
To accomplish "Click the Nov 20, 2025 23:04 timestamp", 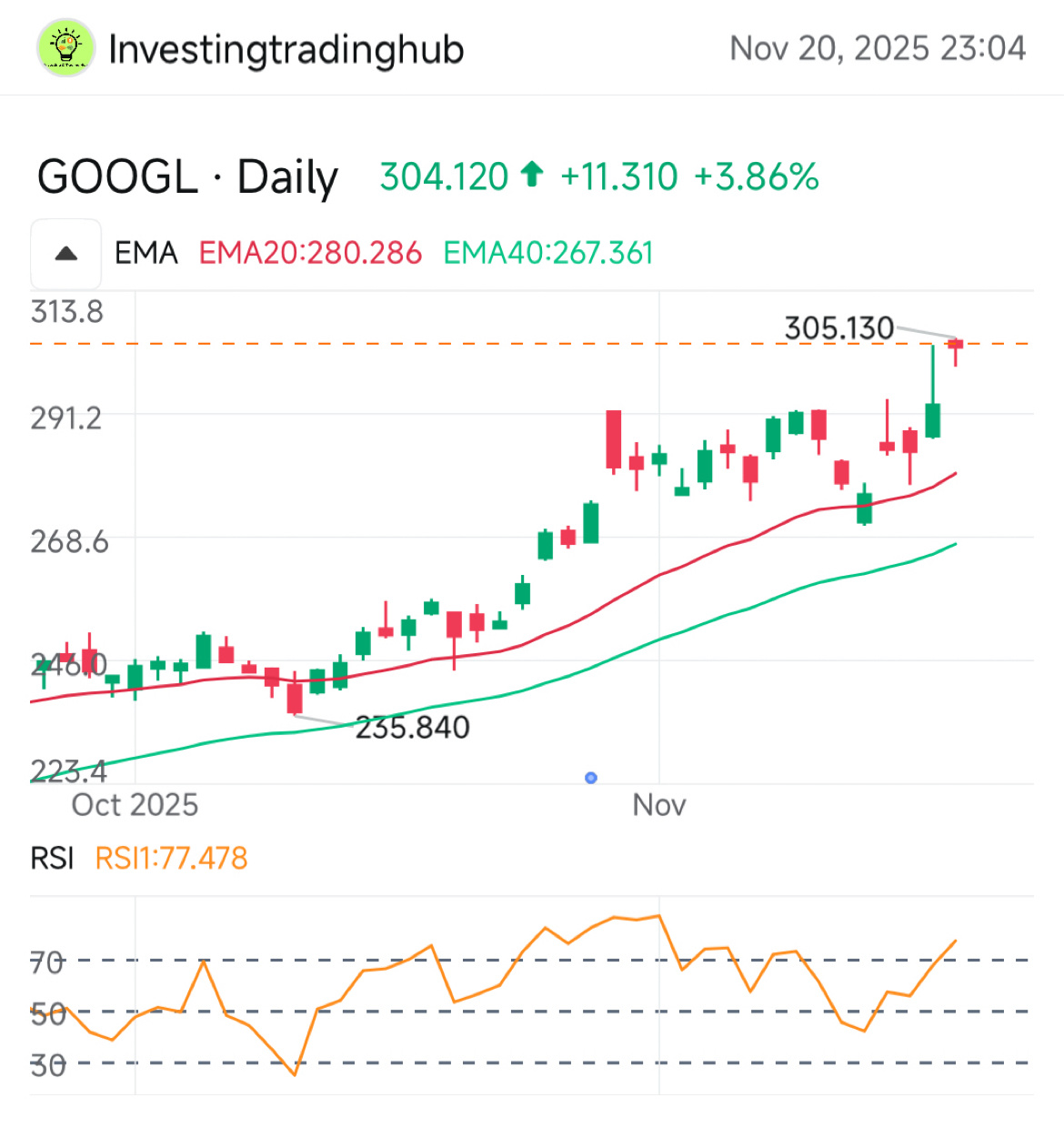I will click(x=878, y=47).
